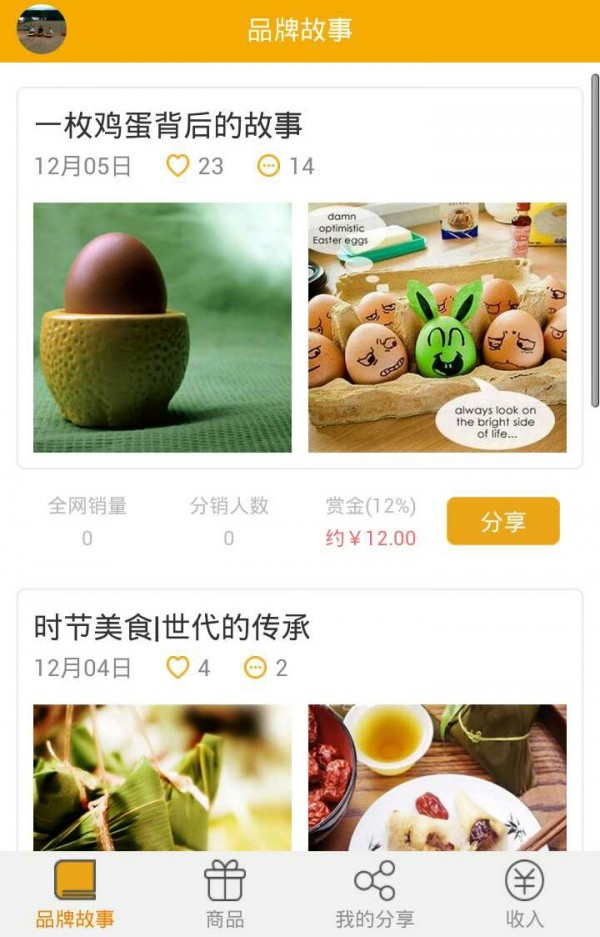Viewport: 600px width, 937px height.
Task: Select the 收入 tab
Action: tap(525, 894)
